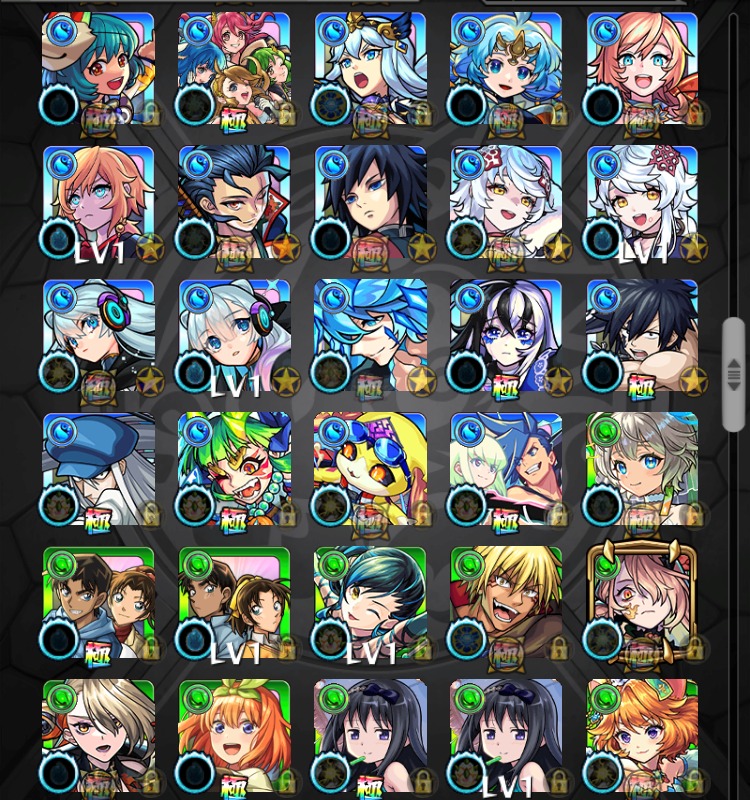
Task: Choose the LV1 black-haired girl with hairband
Action: [x=506, y=737]
